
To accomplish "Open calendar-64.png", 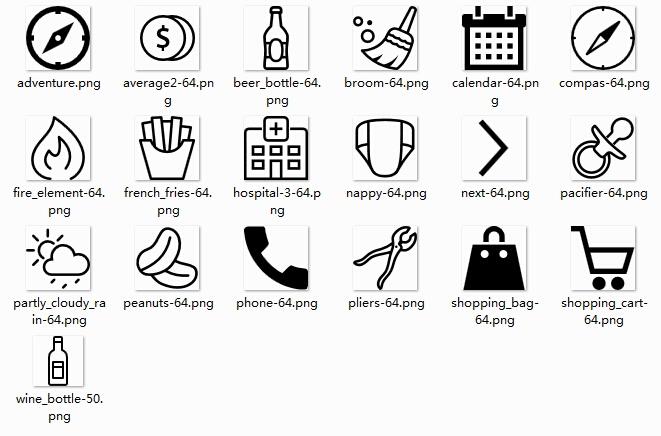I will click(x=494, y=38).
